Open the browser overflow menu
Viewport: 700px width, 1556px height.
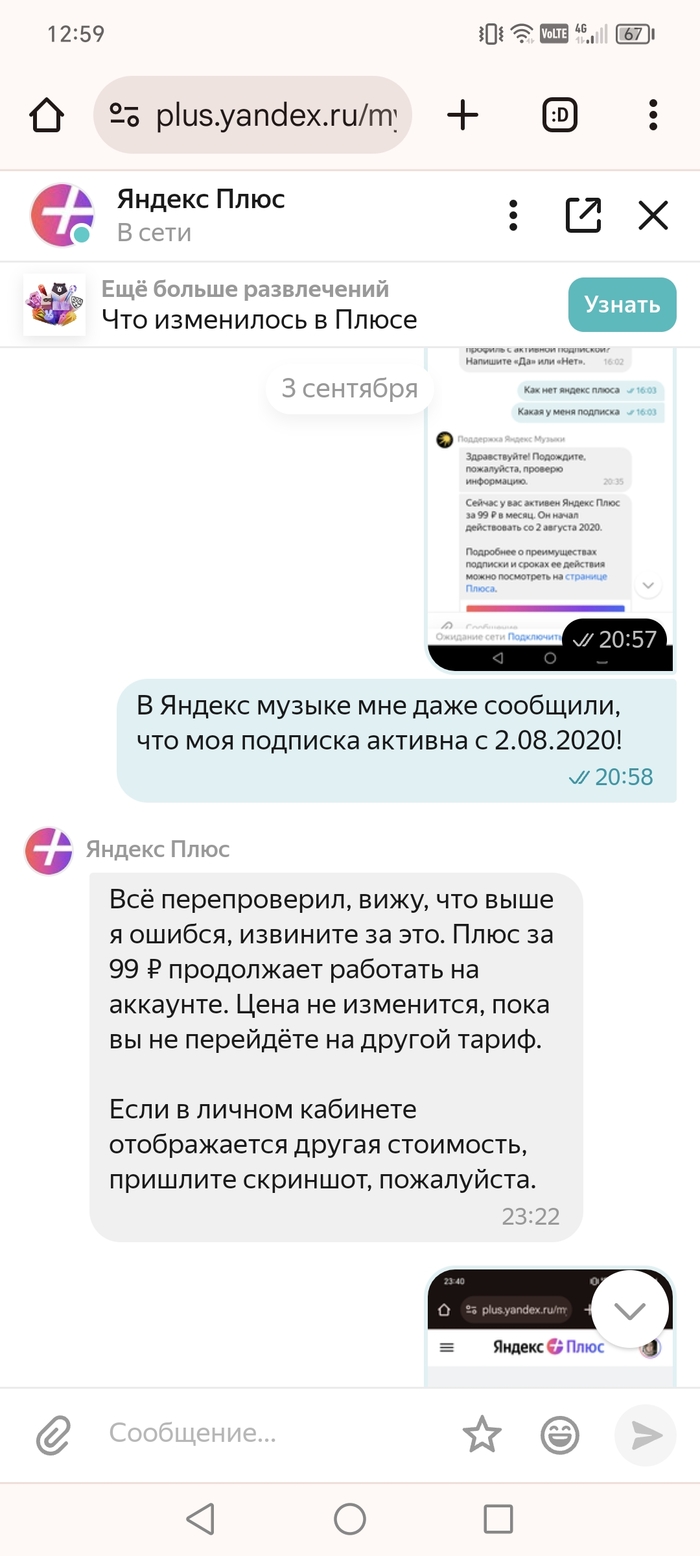point(653,116)
